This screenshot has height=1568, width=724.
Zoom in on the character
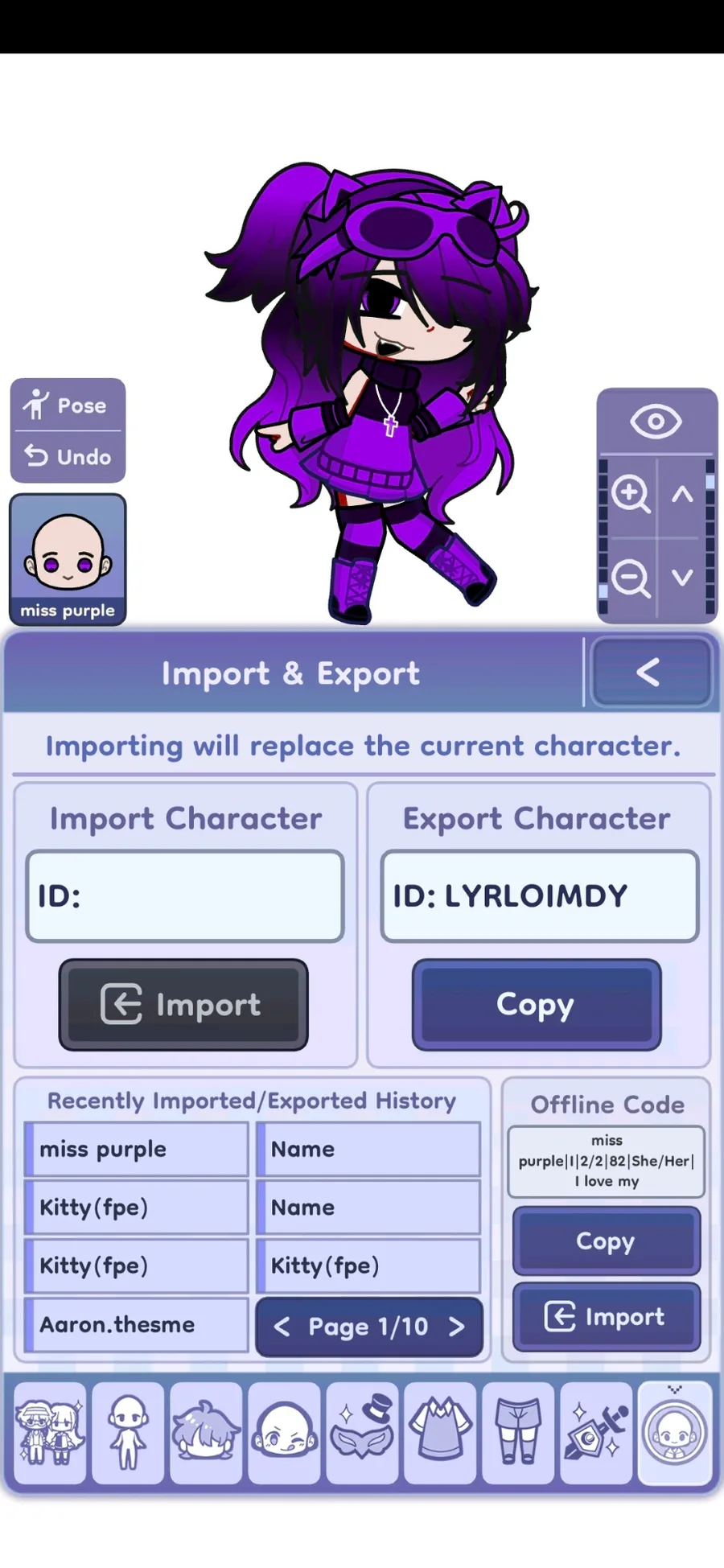coord(630,493)
